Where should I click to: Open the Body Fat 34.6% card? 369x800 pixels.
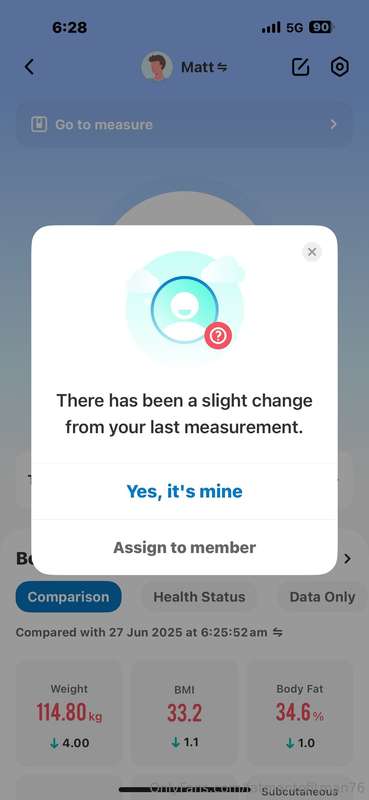[300, 713]
